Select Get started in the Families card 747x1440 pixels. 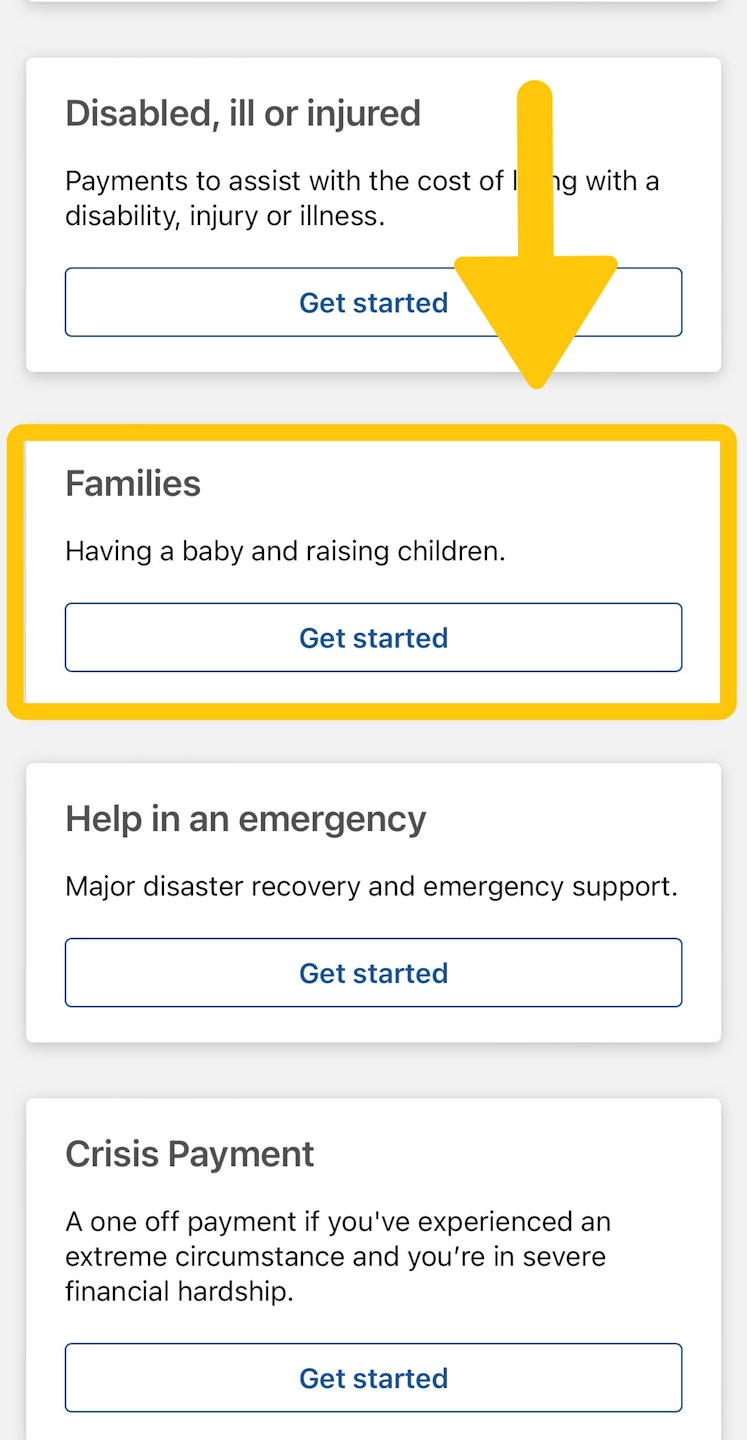coord(373,637)
